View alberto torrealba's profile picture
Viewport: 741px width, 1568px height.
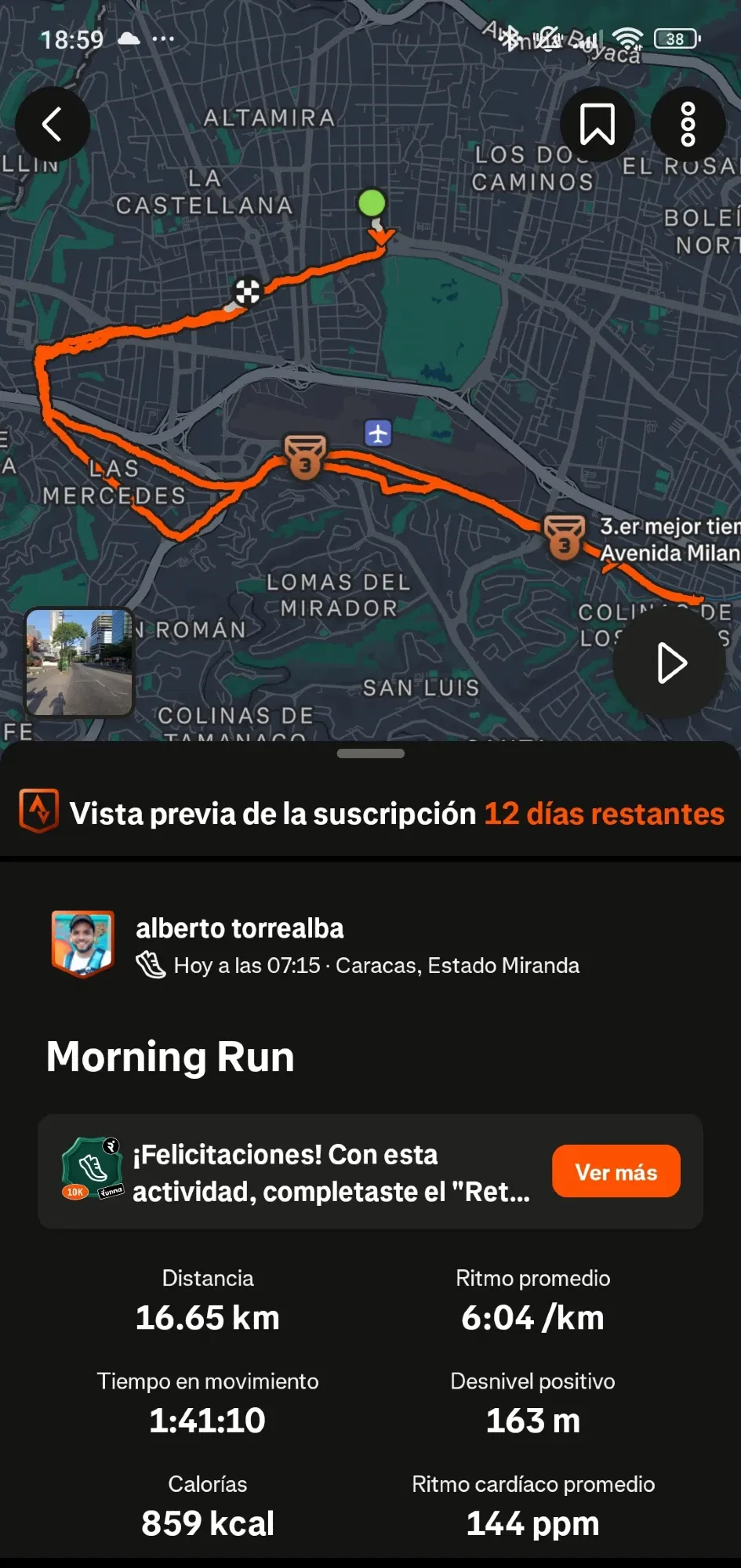(x=82, y=943)
